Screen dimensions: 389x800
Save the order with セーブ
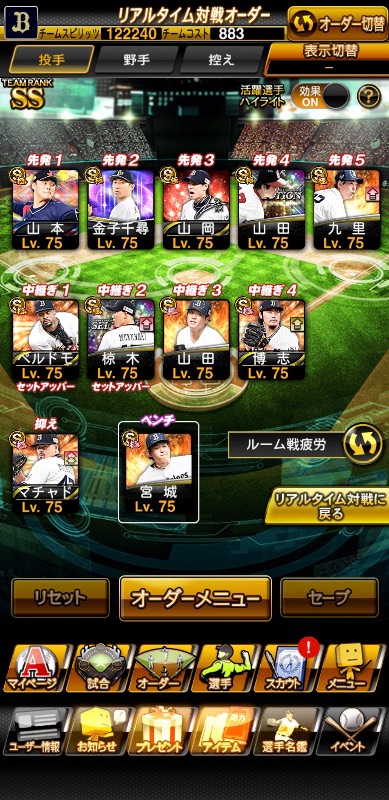330,597
